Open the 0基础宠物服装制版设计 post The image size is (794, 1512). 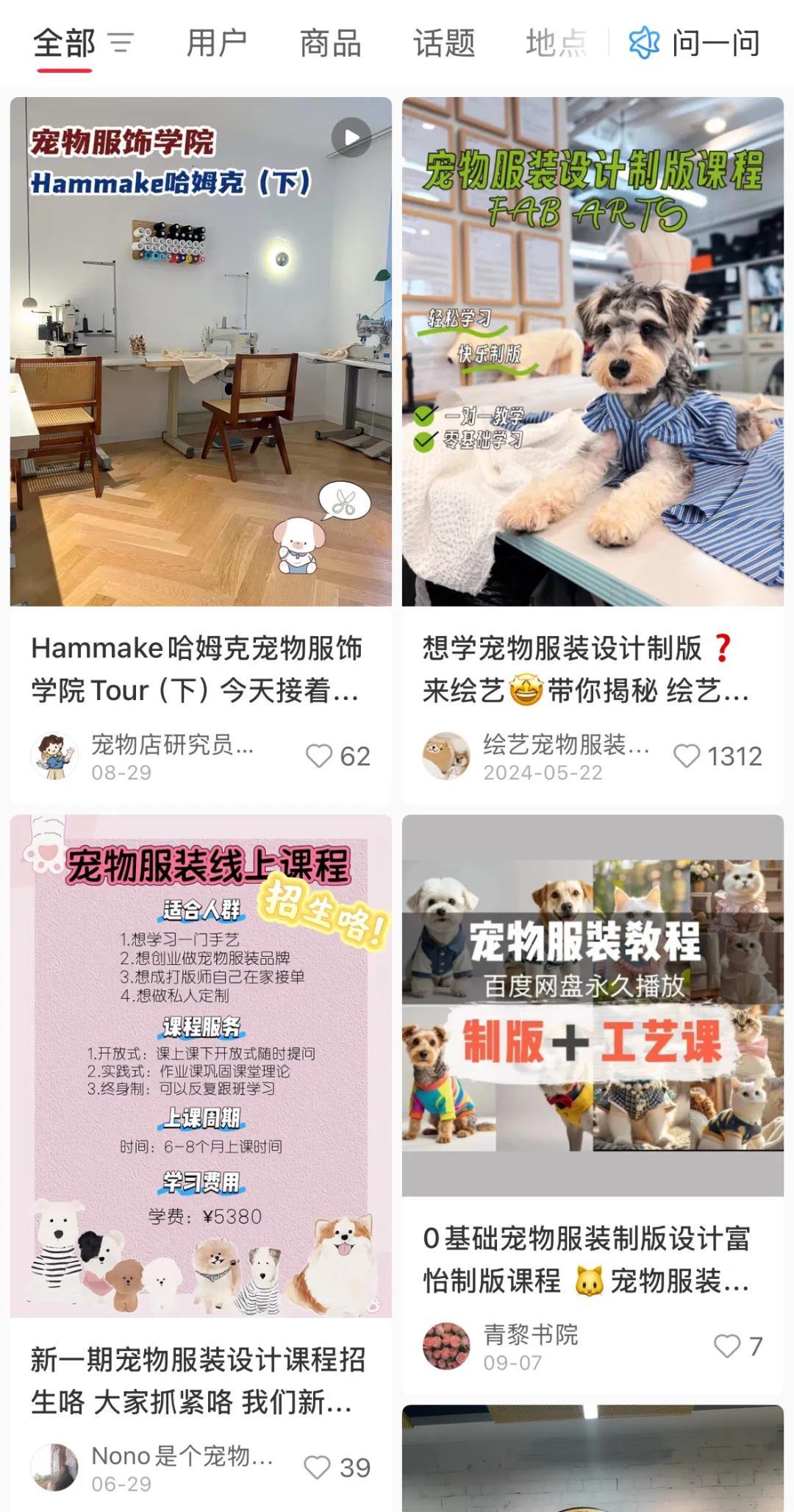[x=593, y=1004]
